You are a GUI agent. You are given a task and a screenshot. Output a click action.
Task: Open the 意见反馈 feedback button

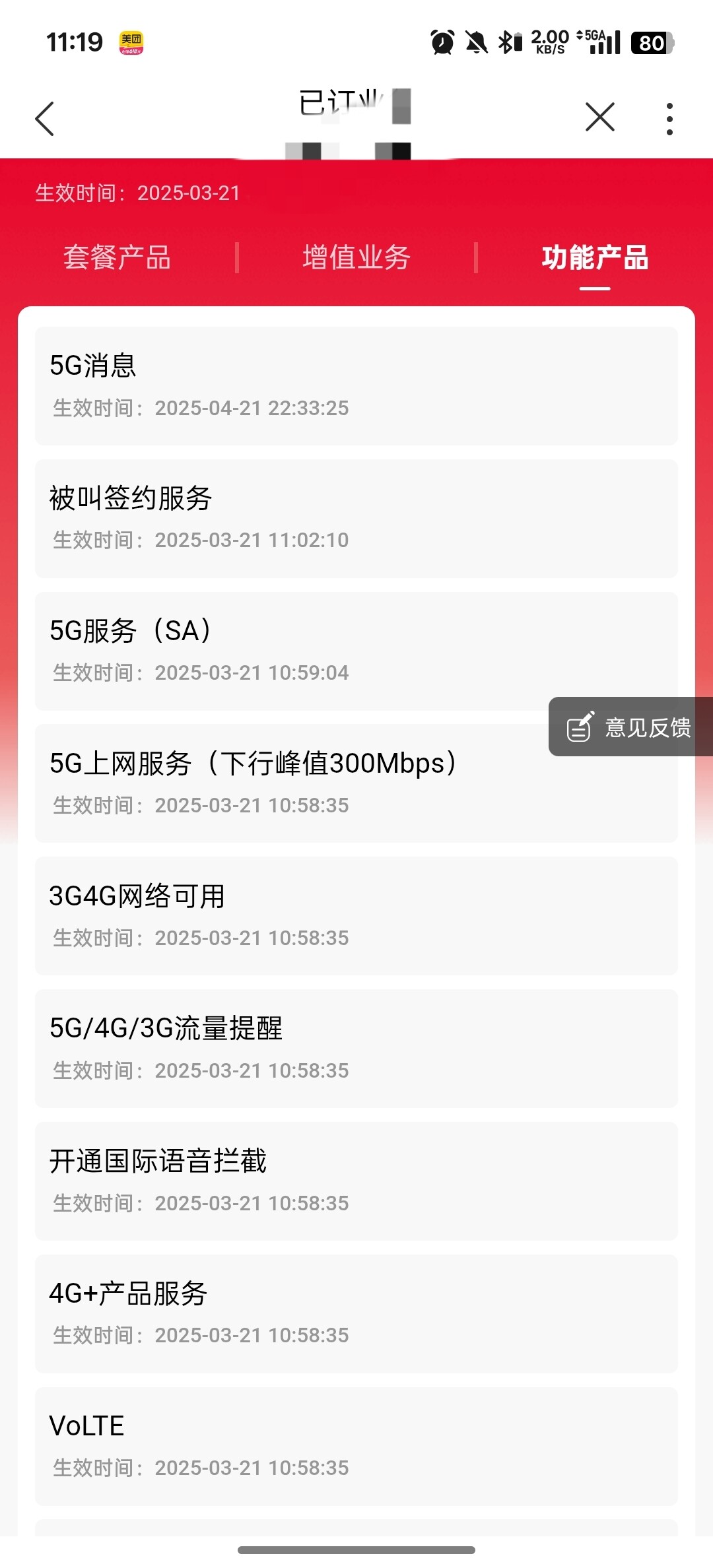630,727
